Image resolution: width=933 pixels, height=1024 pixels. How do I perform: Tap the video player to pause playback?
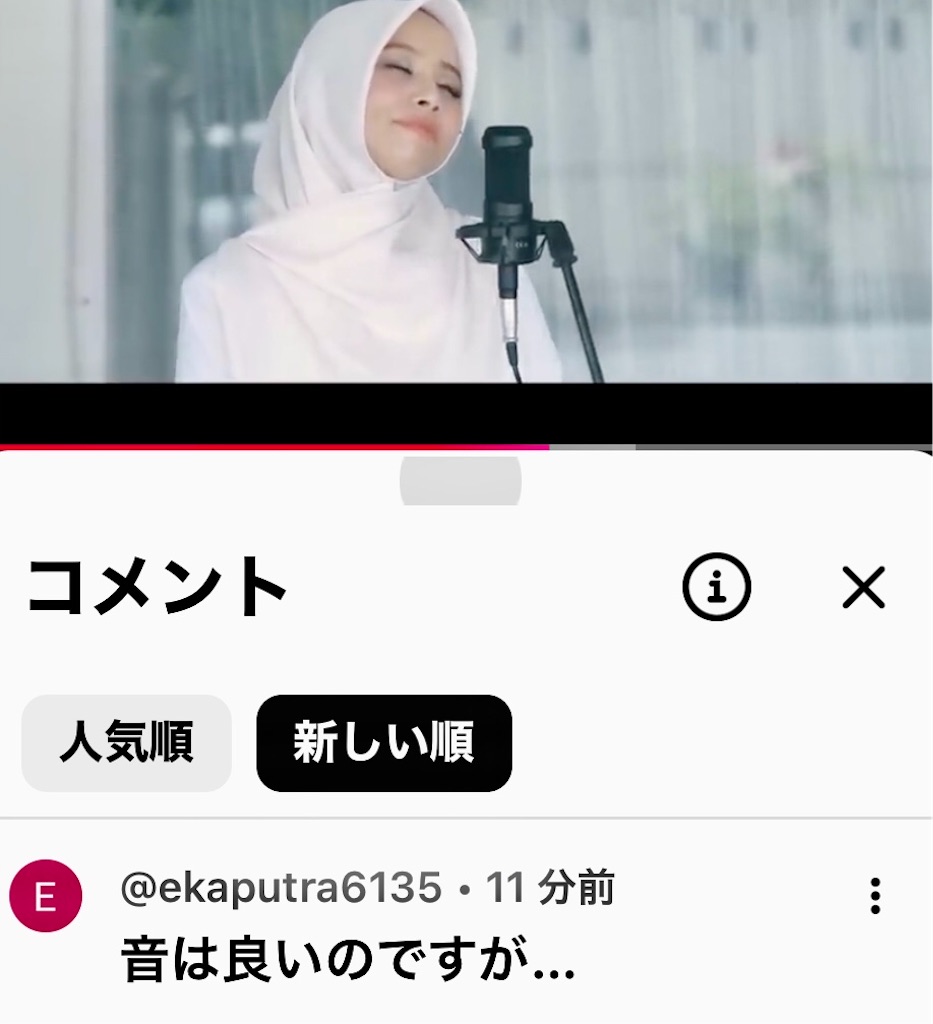(x=466, y=200)
